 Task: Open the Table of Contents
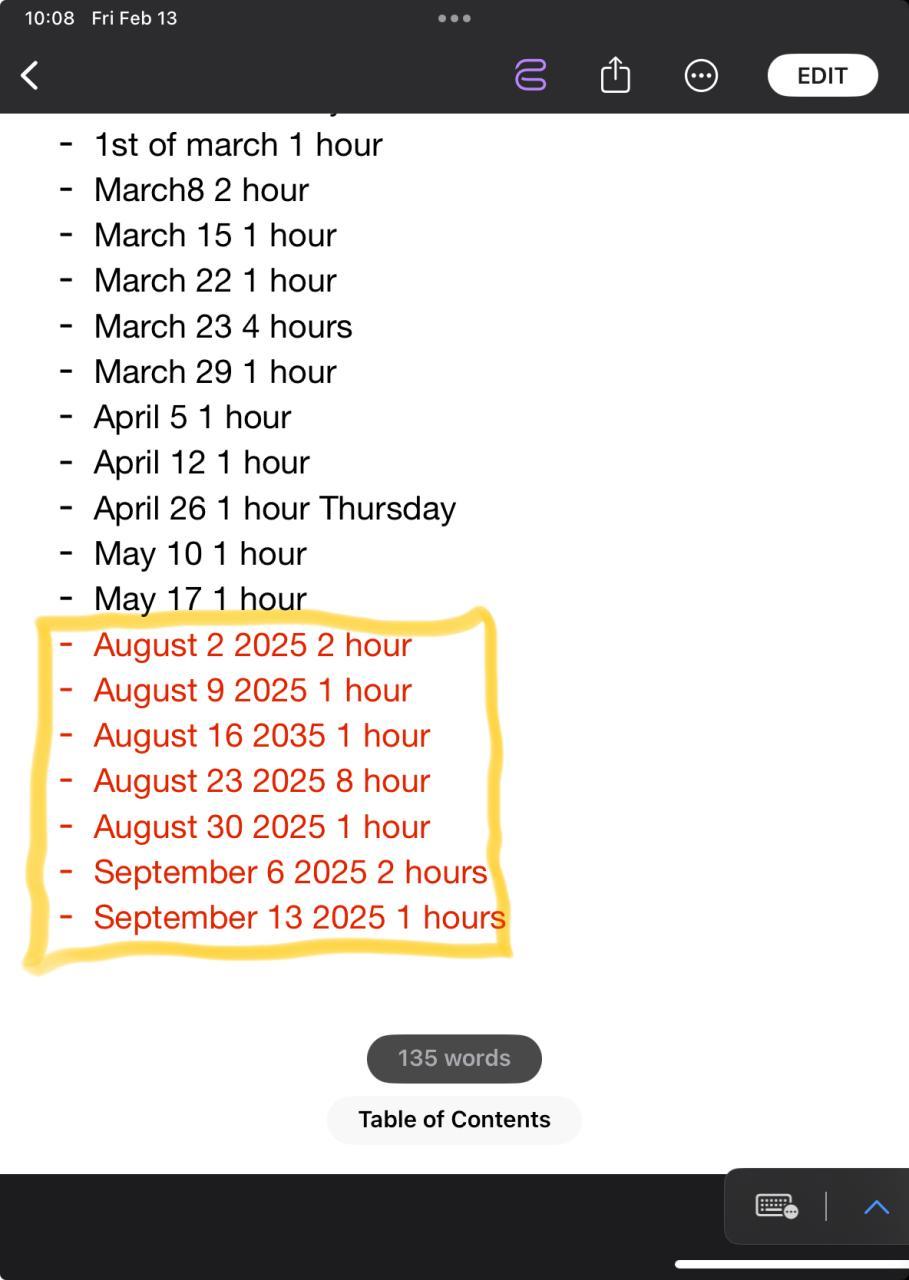(x=454, y=1119)
